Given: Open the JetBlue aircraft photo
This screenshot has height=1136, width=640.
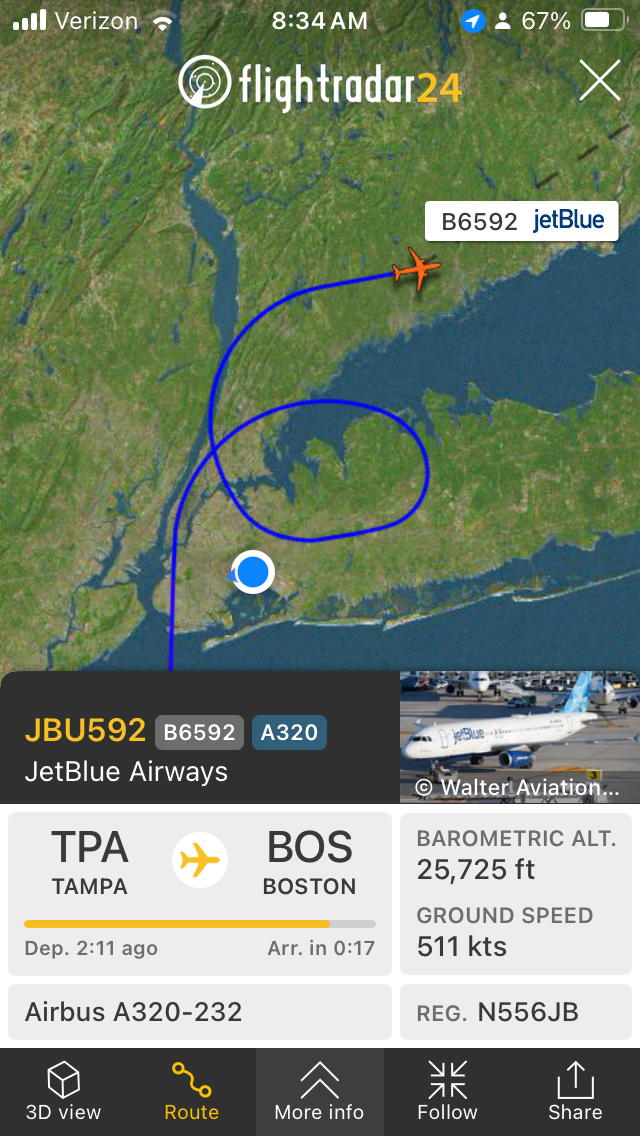Looking at the screenshot, I should point(518,737).
